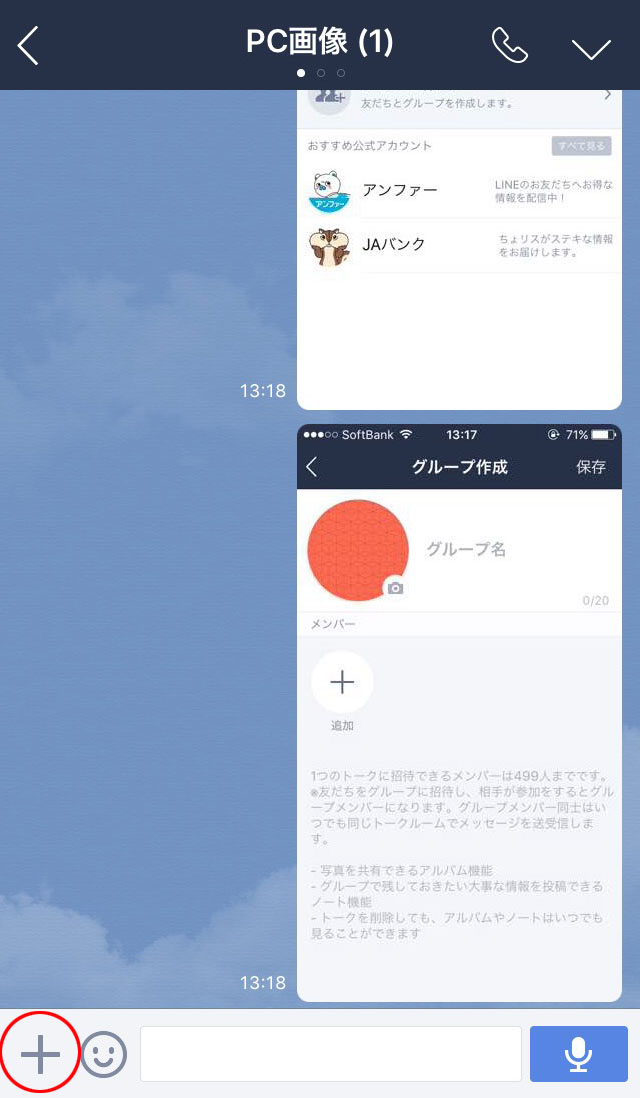Image resolution: width=640 pixels, height=1098 pixels.
Task: Go back from the PC画像 chat
Action: (29, 45)
